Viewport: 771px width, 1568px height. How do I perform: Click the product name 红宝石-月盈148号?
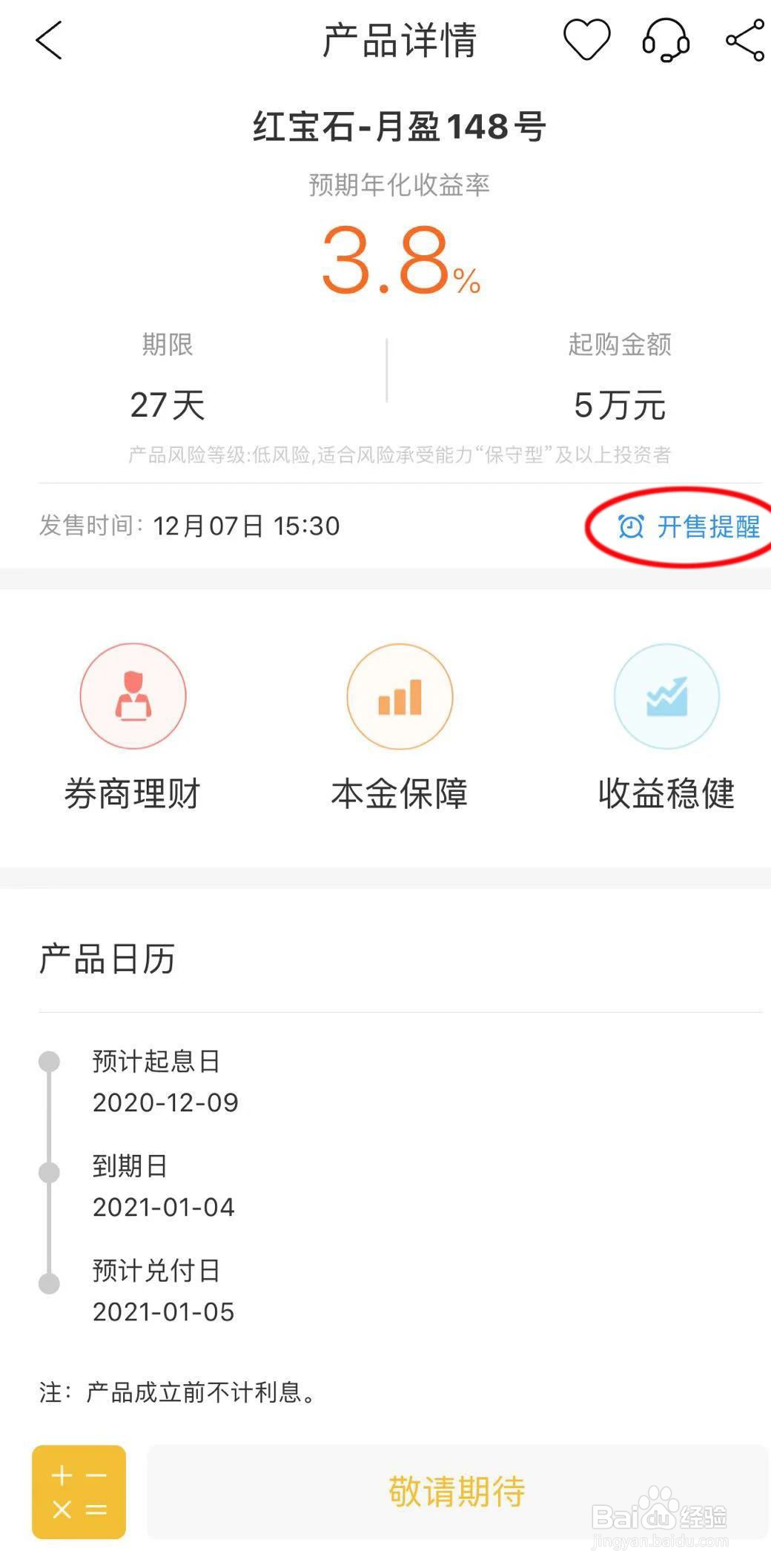[399, 125]
